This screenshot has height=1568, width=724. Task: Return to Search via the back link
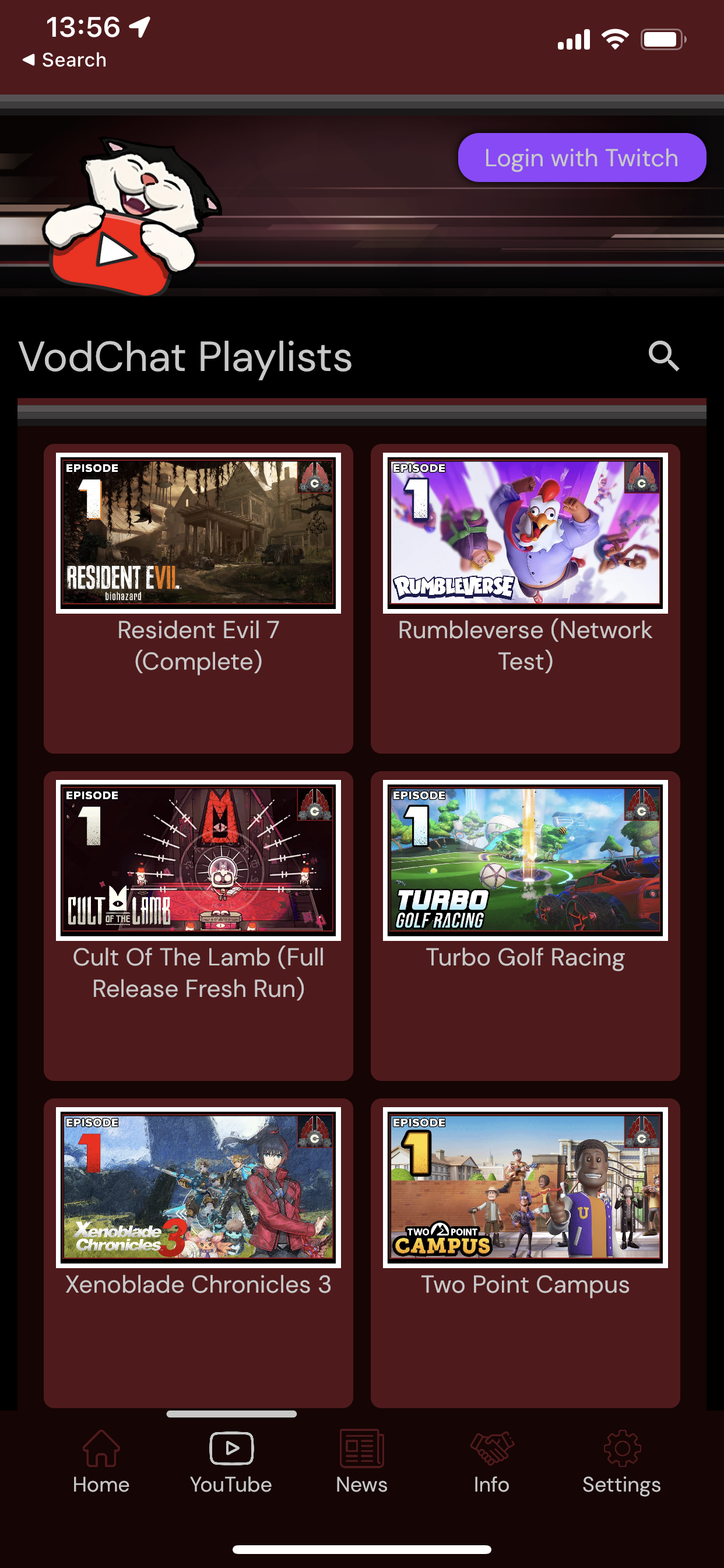pos(65,60)
